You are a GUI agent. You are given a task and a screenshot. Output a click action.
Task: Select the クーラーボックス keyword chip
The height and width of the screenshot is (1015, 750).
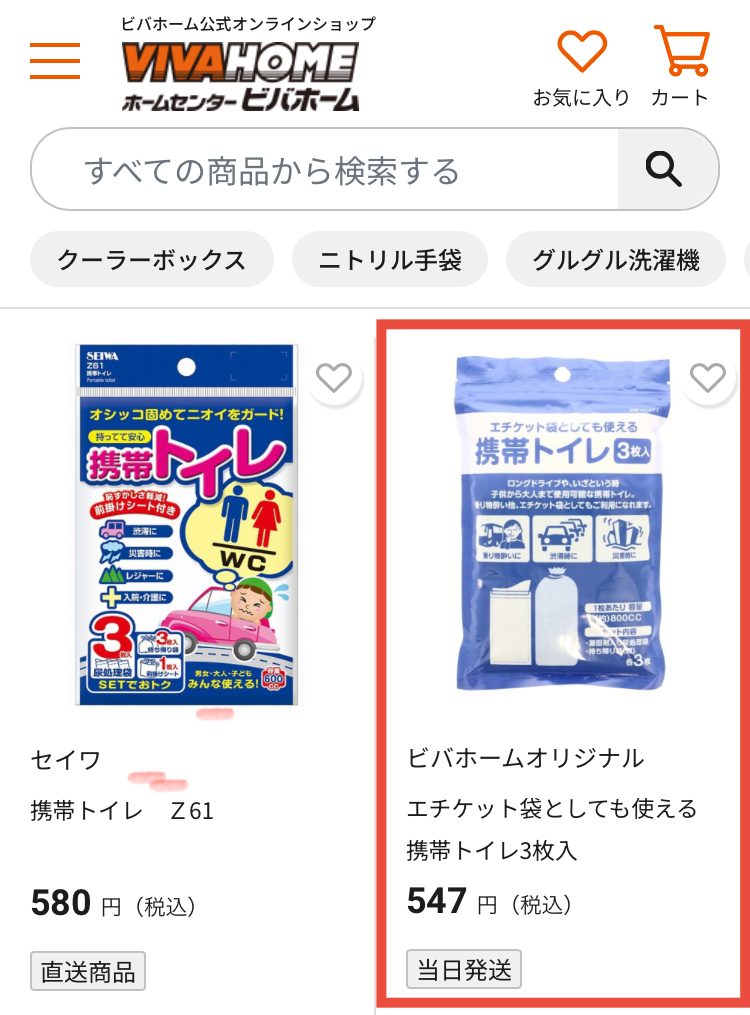coord(151,261)
